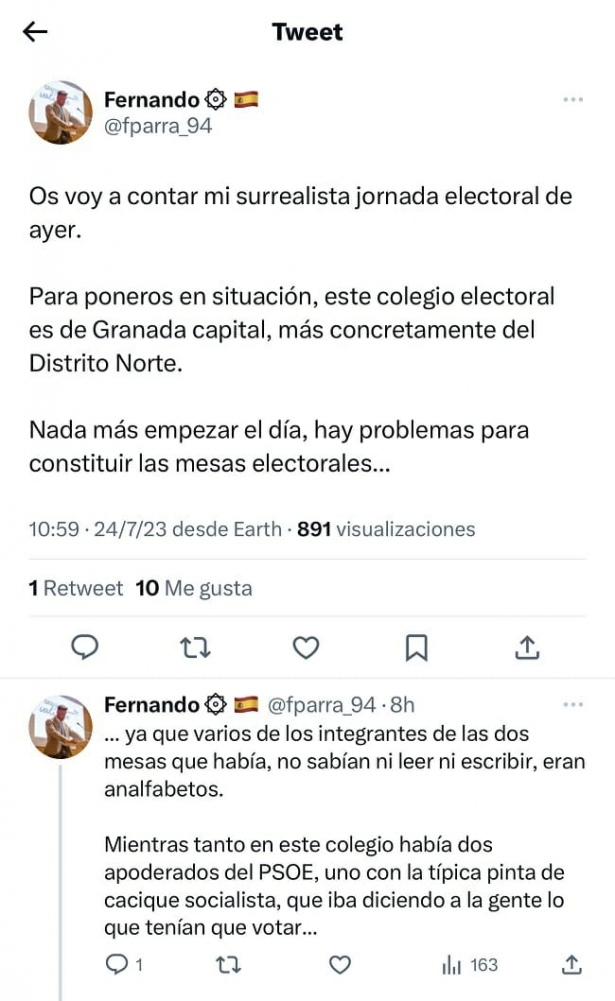The width and height of the screenshot is (615, 1001).
Task: Share the reply about PSOE apoderados
Action: pyautogui.click(x=572, y=965)
